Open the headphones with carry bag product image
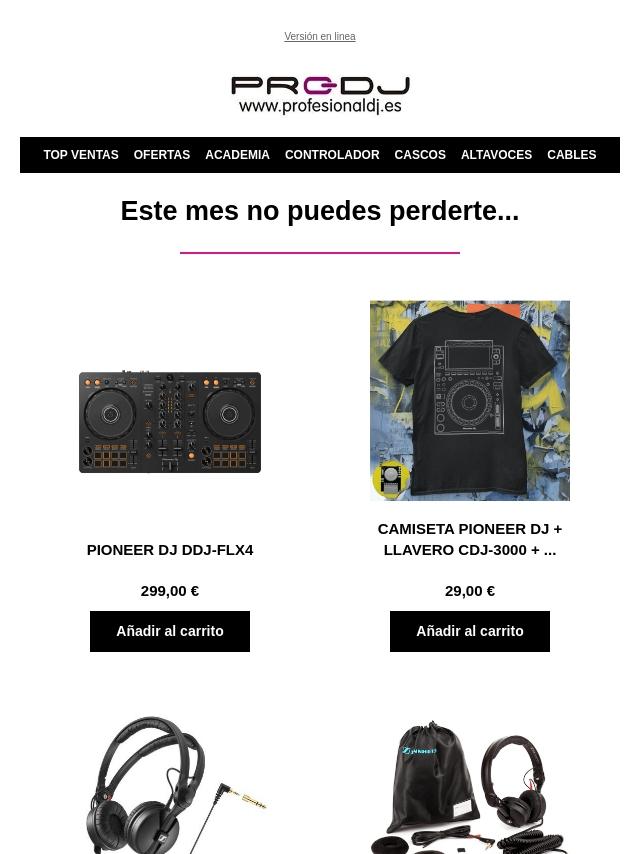The width and height of the screenshot is (640, 854). (469, 785)
